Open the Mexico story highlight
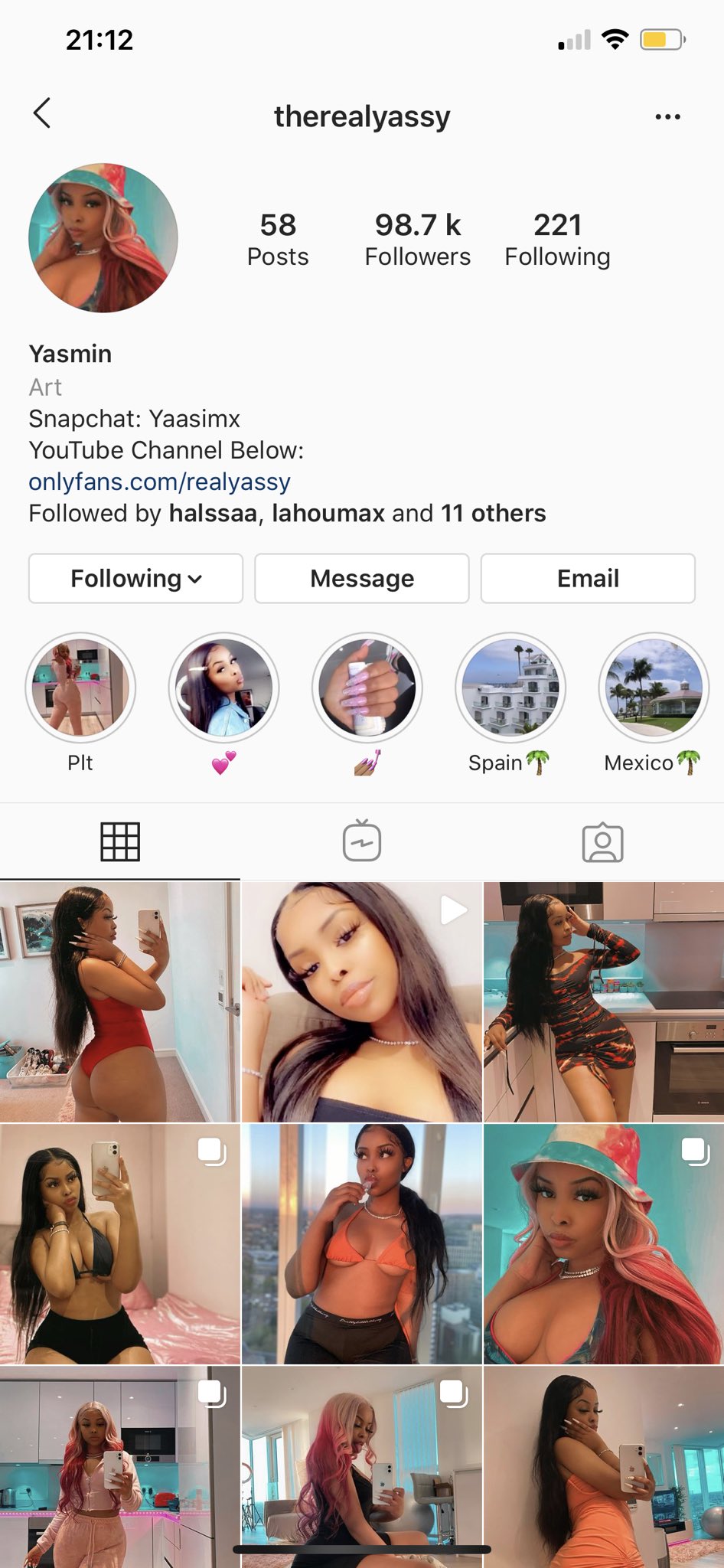 tap(654, 687)
